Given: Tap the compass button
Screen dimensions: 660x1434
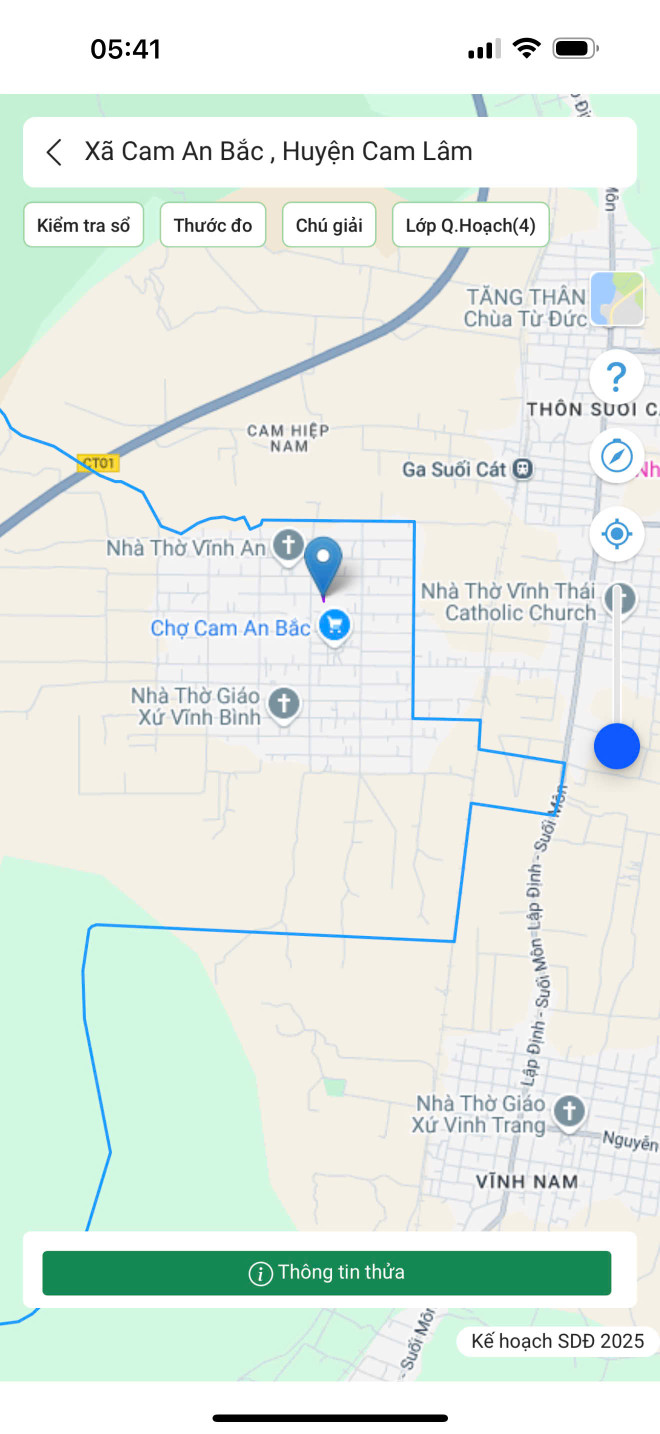Looking at the screenshot, I should coord(617,456).
